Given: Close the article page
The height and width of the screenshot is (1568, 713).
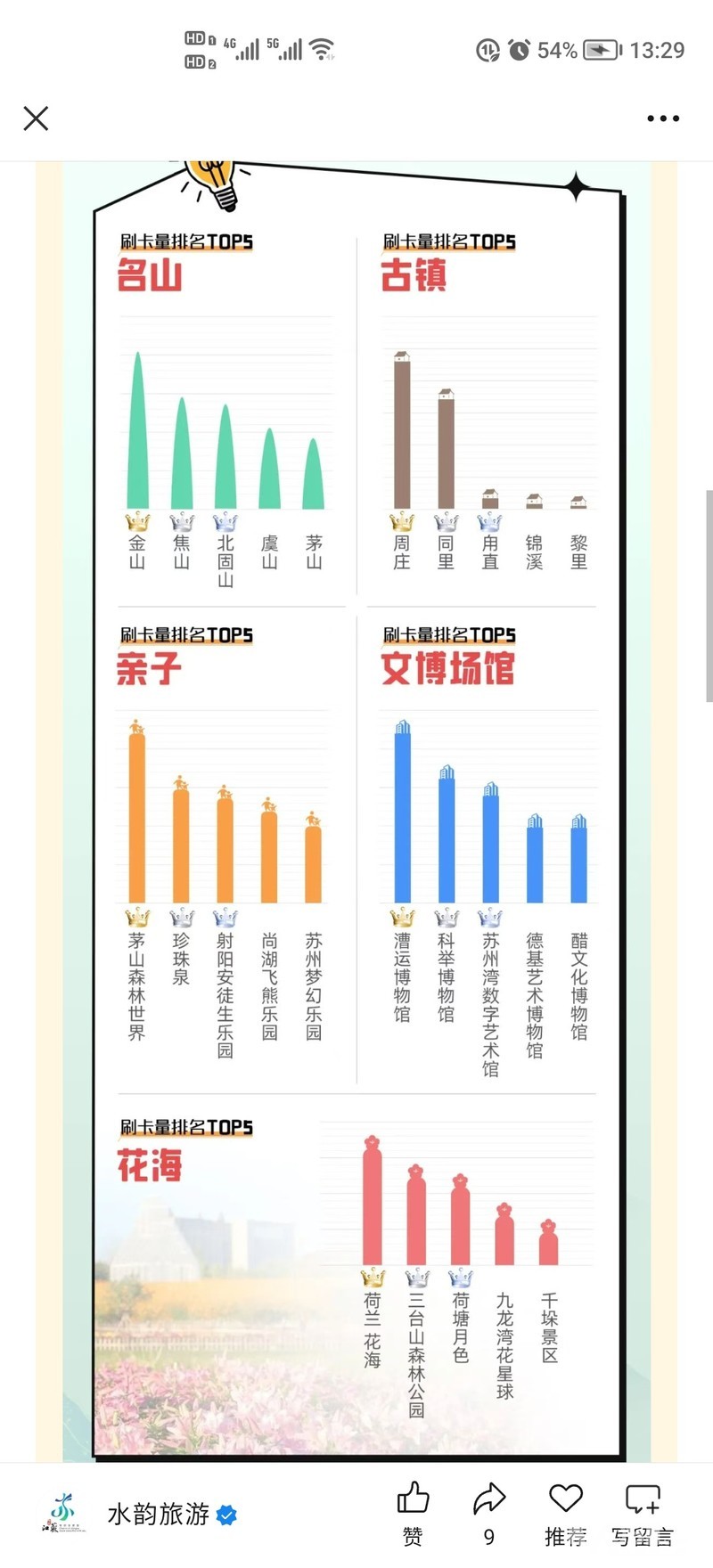Looking at the screenshot, I should click(x=36, y=118).
